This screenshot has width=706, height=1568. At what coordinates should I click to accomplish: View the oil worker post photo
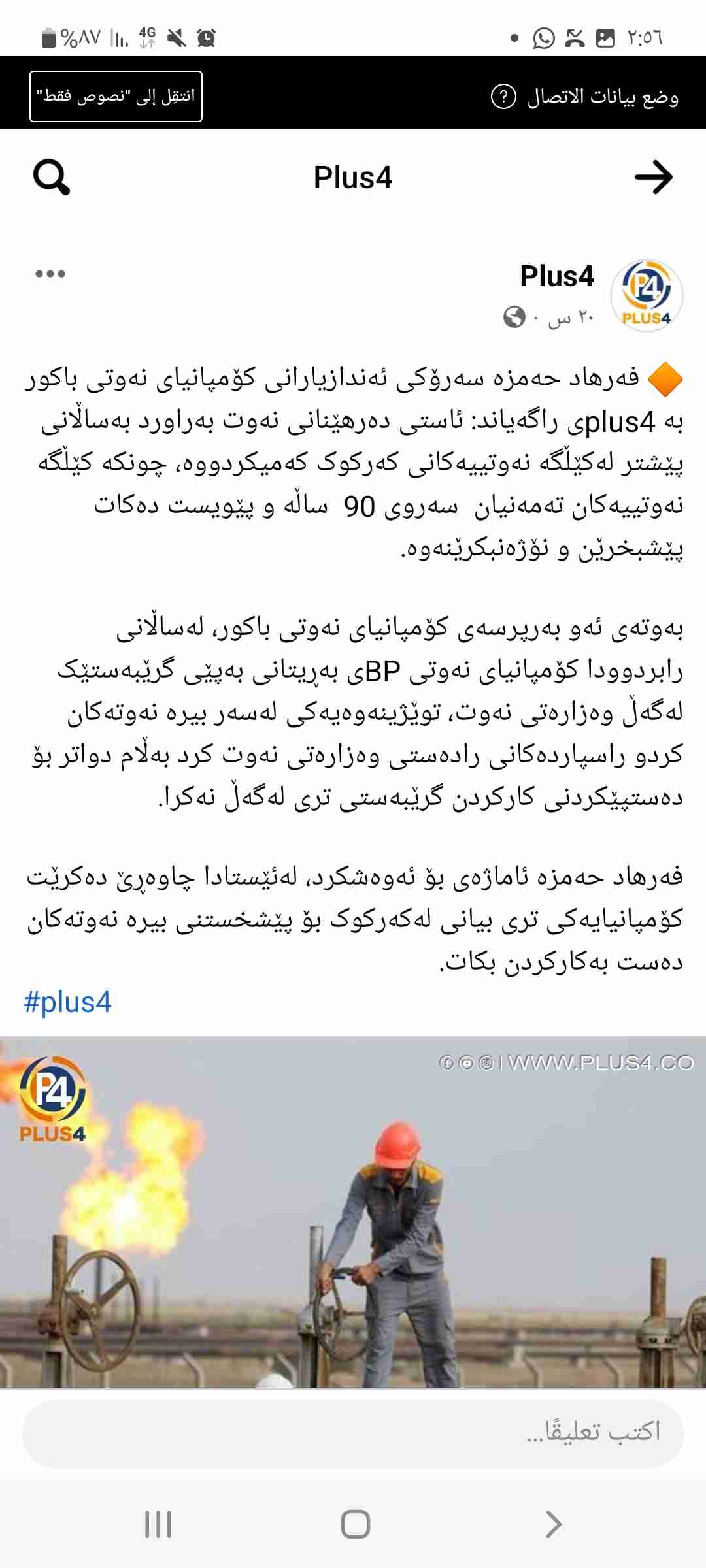(x=353, y=1211)
